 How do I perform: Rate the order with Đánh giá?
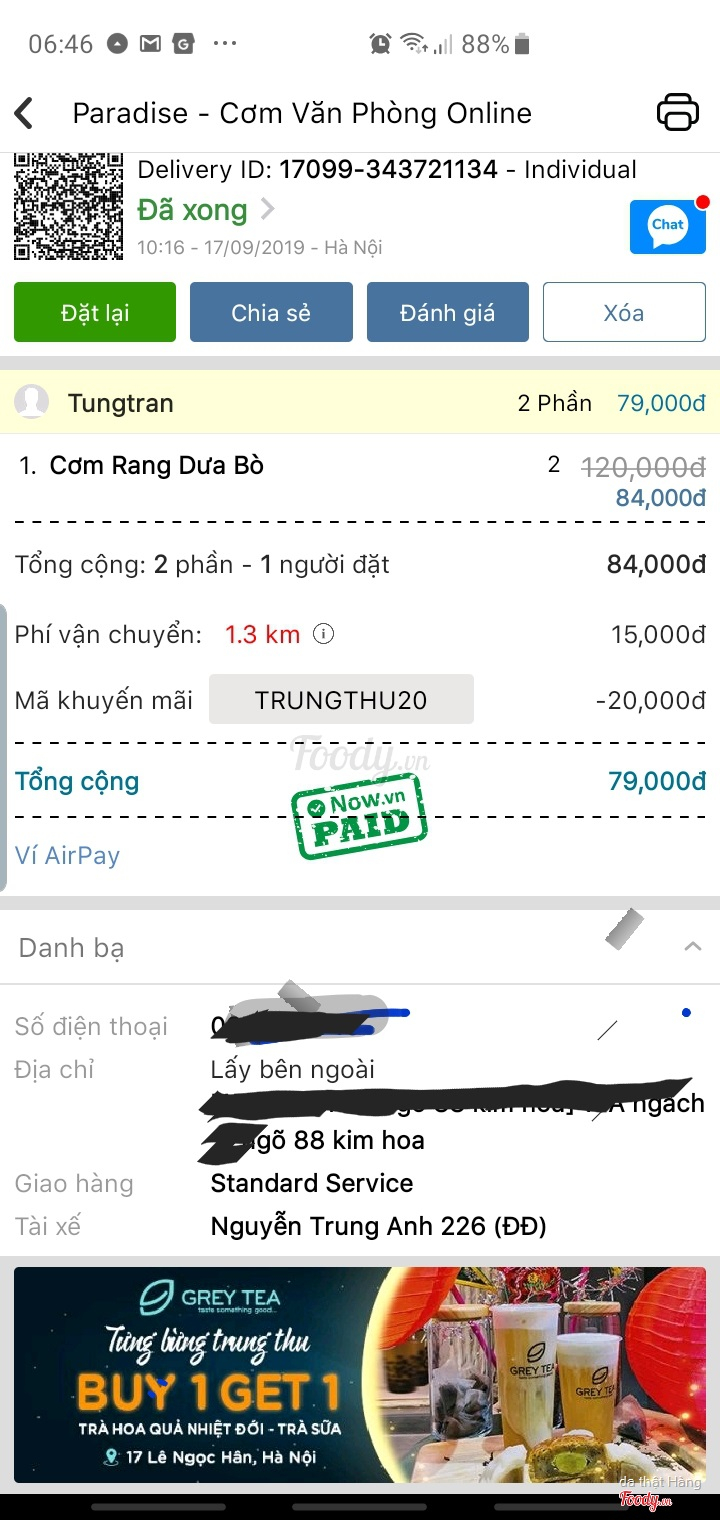447,313
